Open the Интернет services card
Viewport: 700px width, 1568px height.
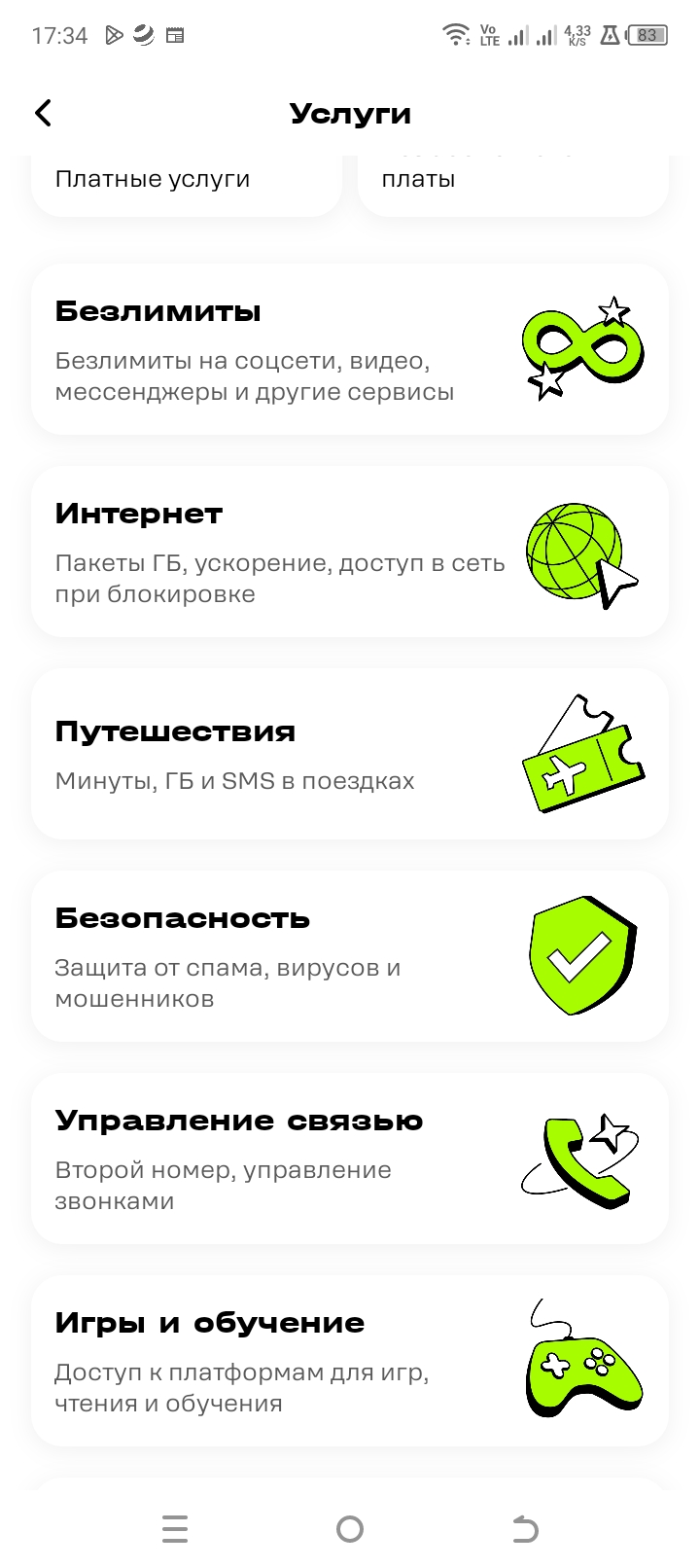pos(349,552)
